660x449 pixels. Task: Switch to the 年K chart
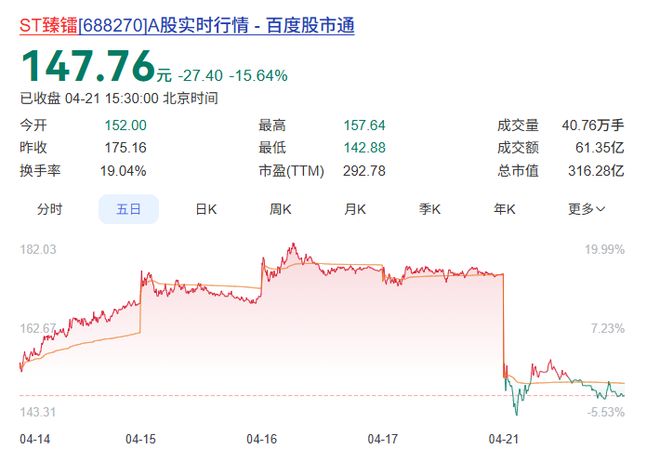[x=504, y=209]
